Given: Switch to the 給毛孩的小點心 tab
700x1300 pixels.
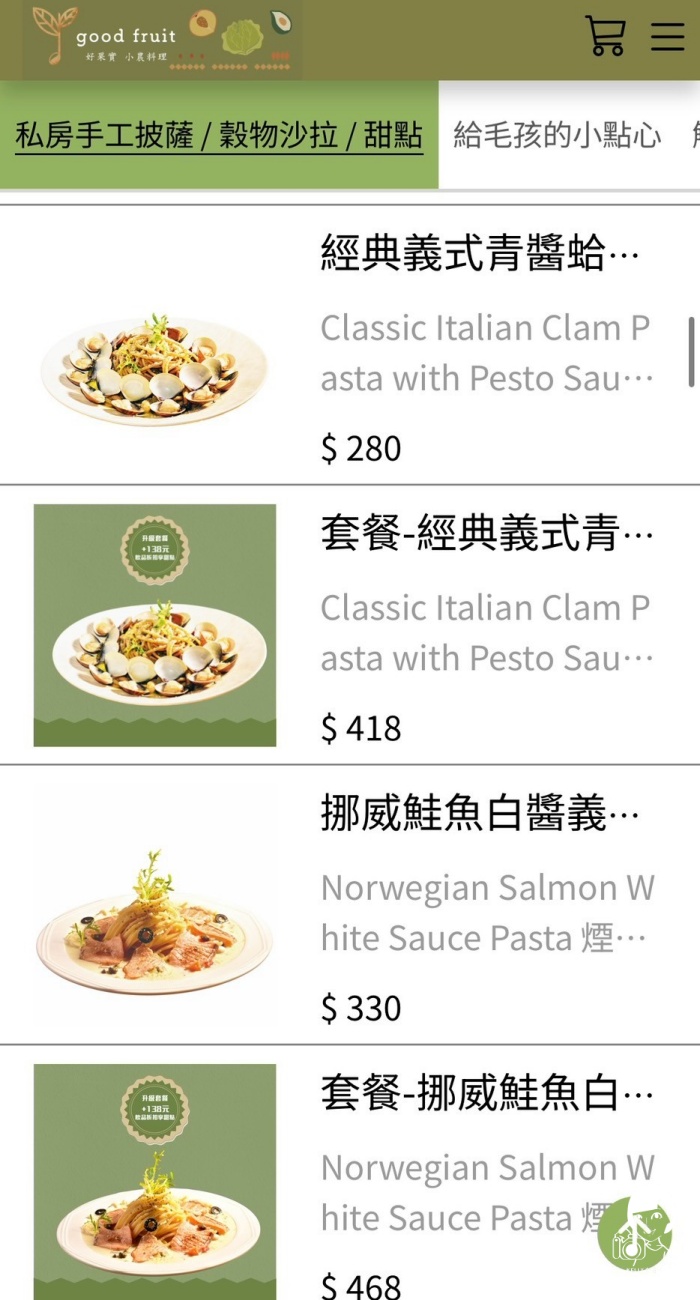Looking at the screenshot, I should (x=557, y=135).
